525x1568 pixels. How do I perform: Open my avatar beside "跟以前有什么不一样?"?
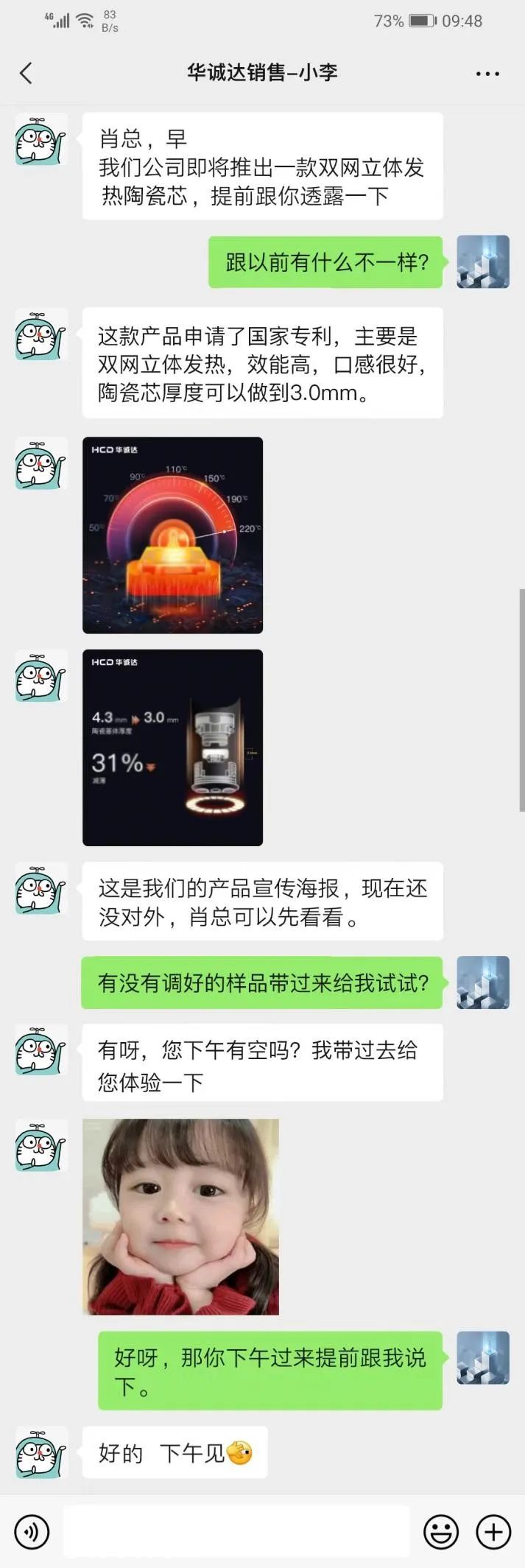(x=483, y=261)
